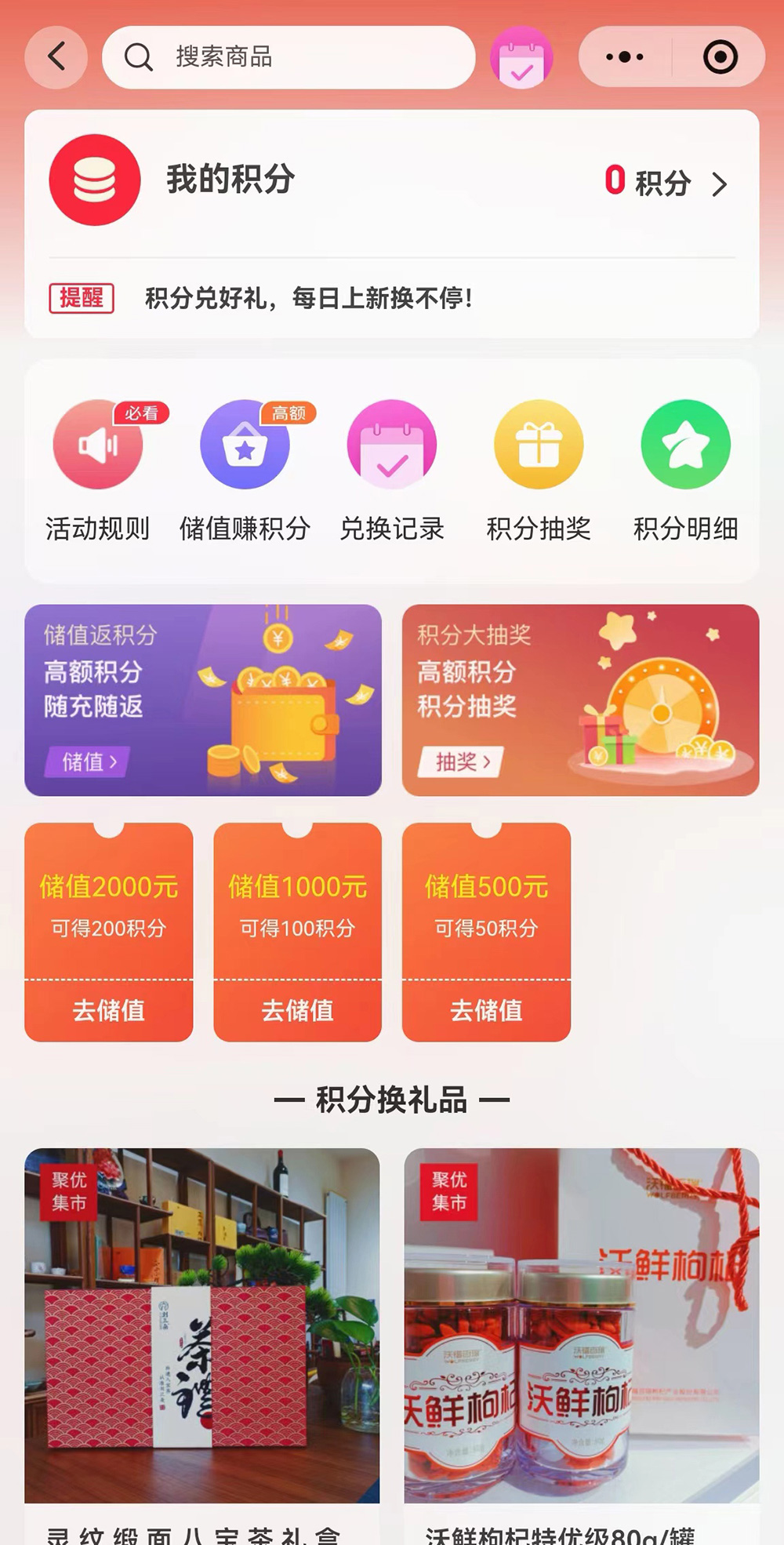Viewport: 784px width, 1545px height.
Task: Open the pink calendar check-in icon
Action: pos(521,57)
